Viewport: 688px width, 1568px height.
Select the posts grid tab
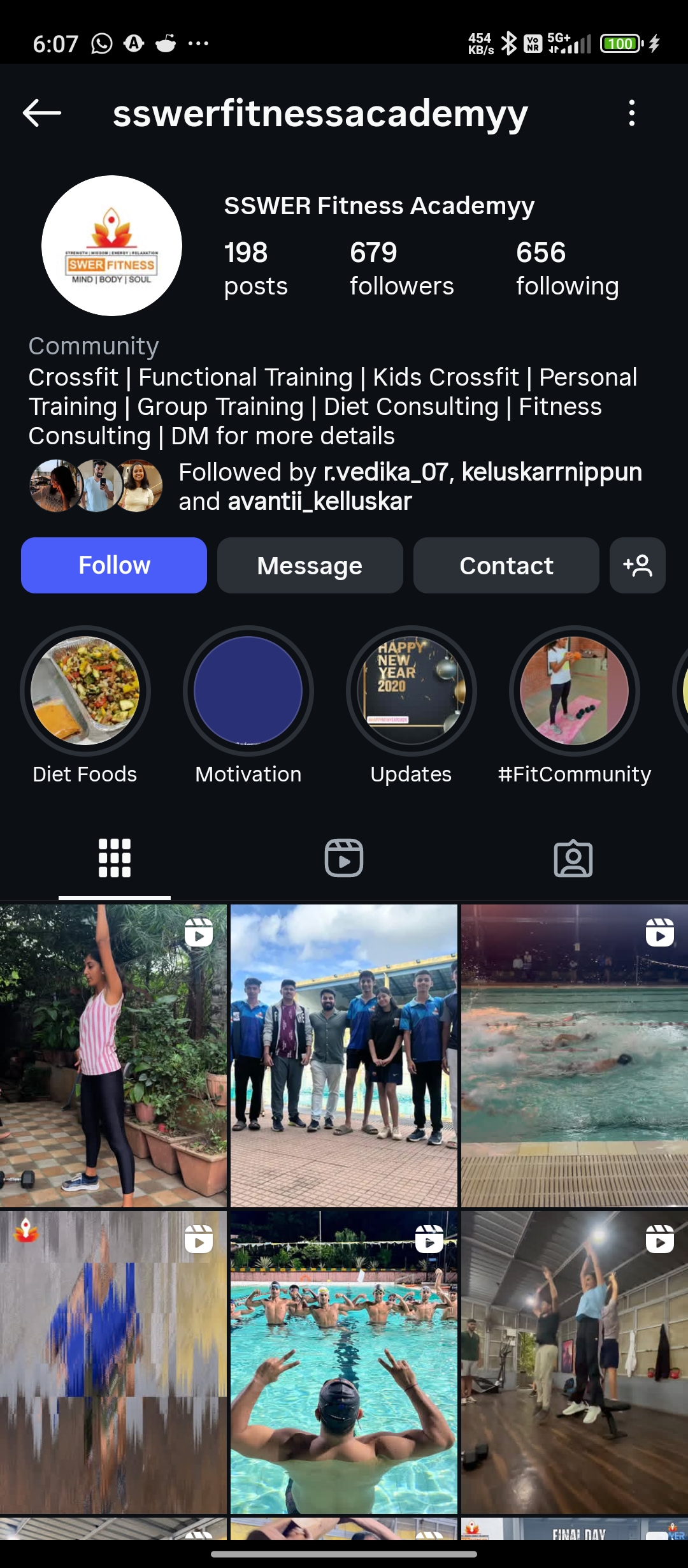[115, 858]
